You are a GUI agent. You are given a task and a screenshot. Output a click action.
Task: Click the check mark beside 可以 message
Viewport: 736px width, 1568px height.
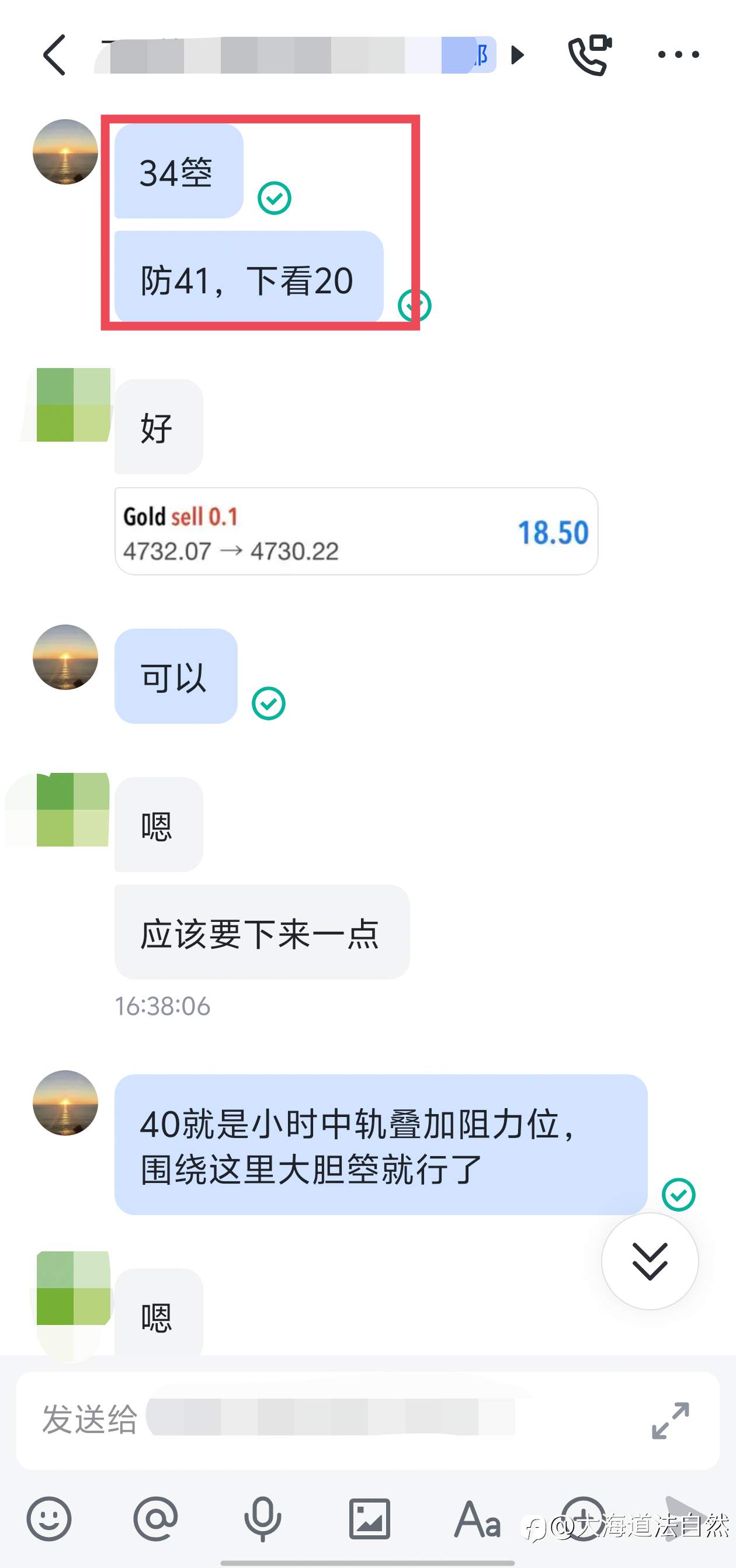[269, 703]
